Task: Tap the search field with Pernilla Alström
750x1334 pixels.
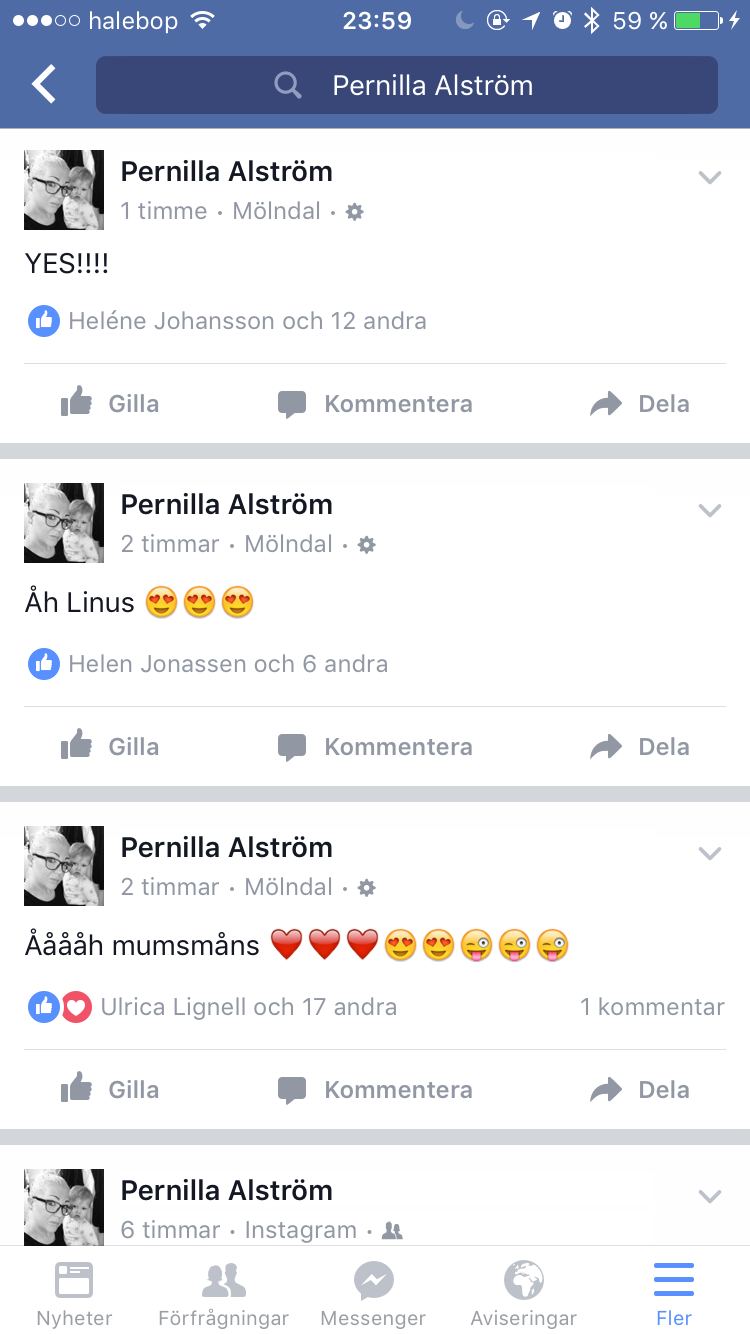Action: 407,85
